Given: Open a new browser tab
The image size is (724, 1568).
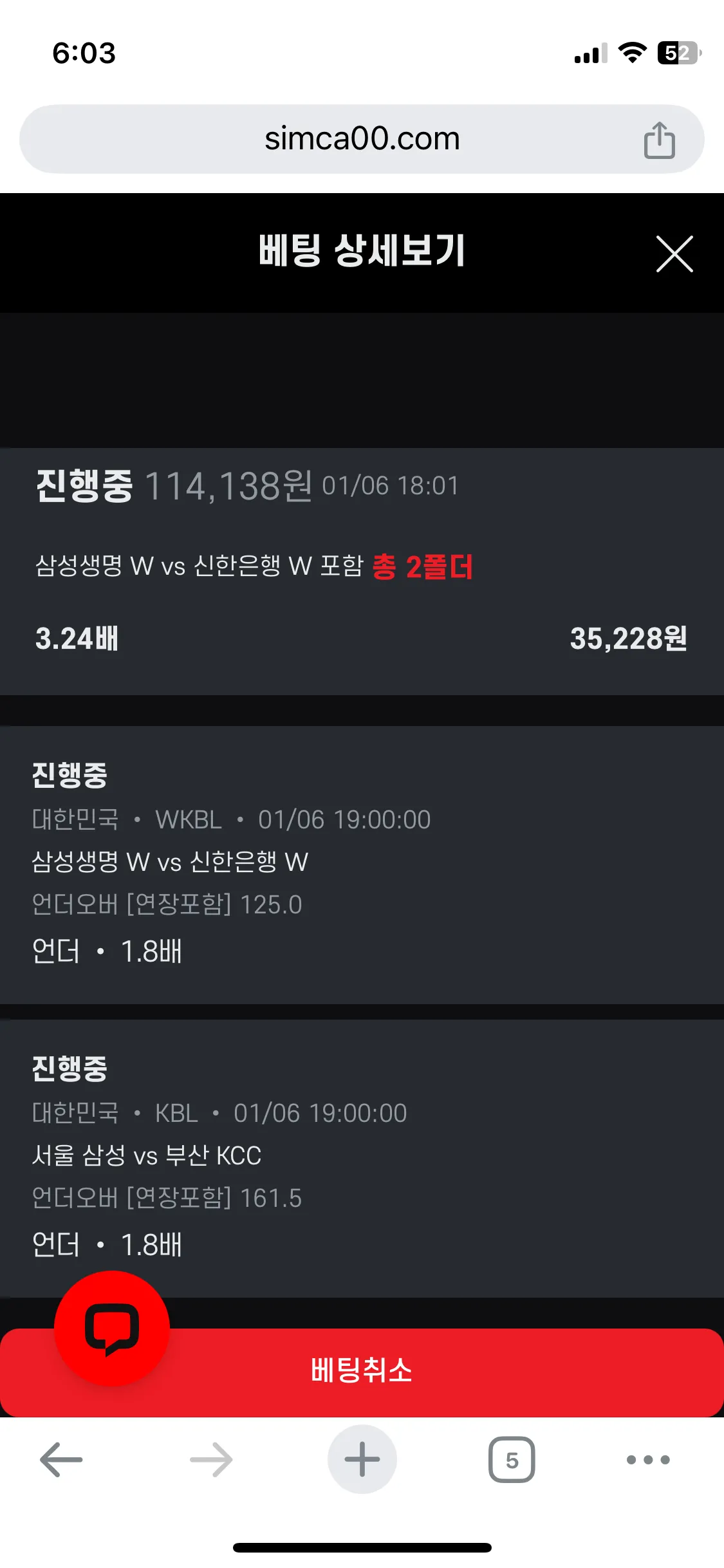Looking at the screenshot, I should (x=362, y=1459).
